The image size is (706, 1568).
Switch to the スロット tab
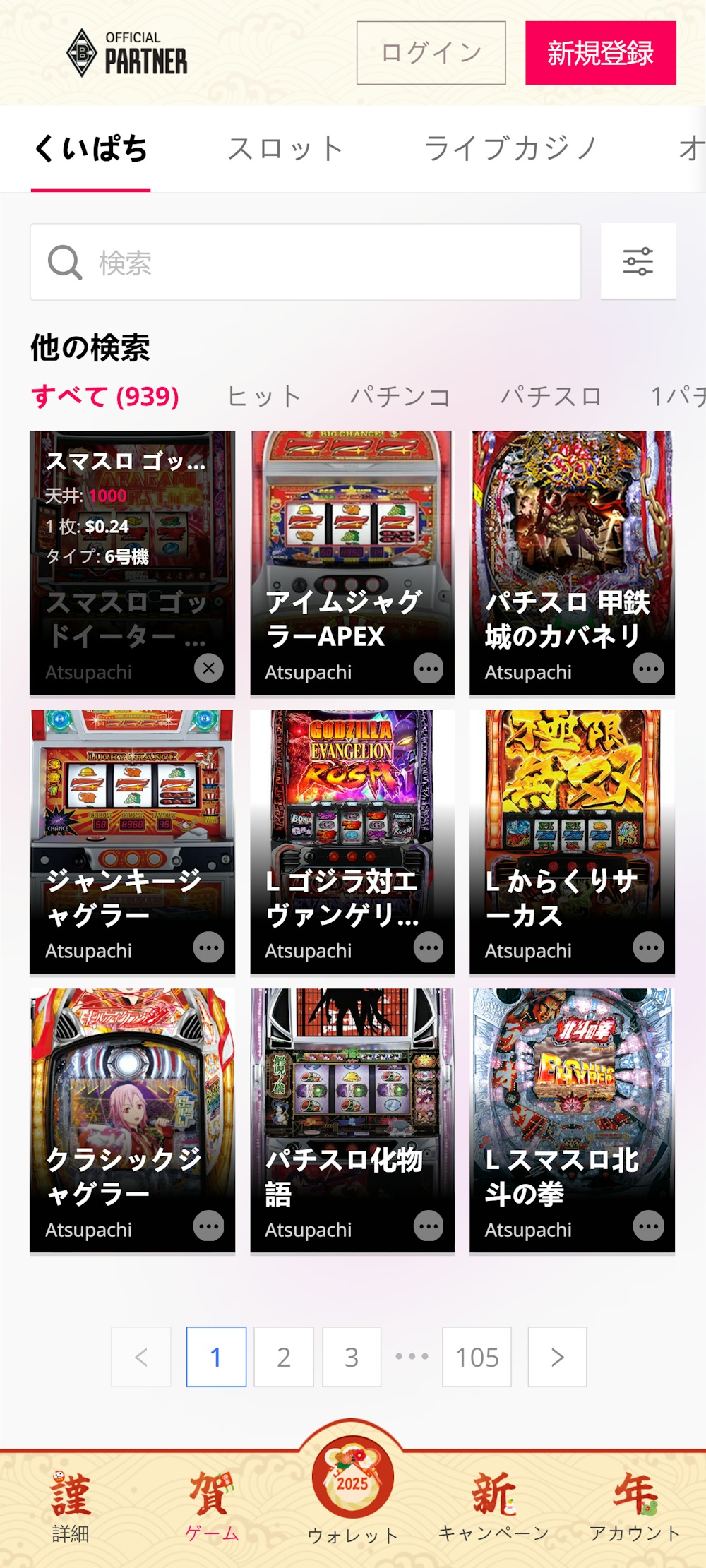[285, 149]
